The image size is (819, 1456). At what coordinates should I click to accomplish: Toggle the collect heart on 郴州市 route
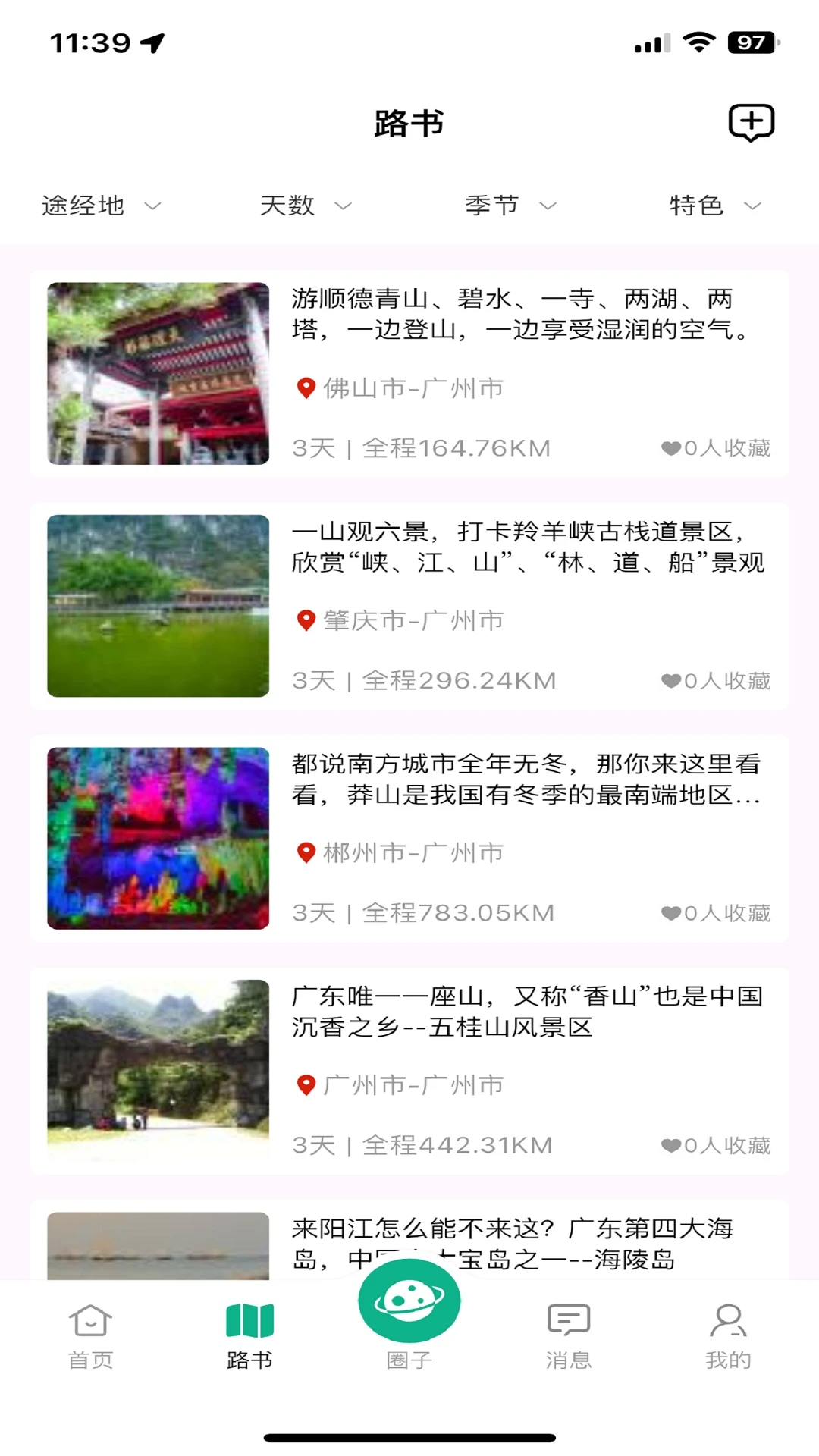[x=672, y=912]
